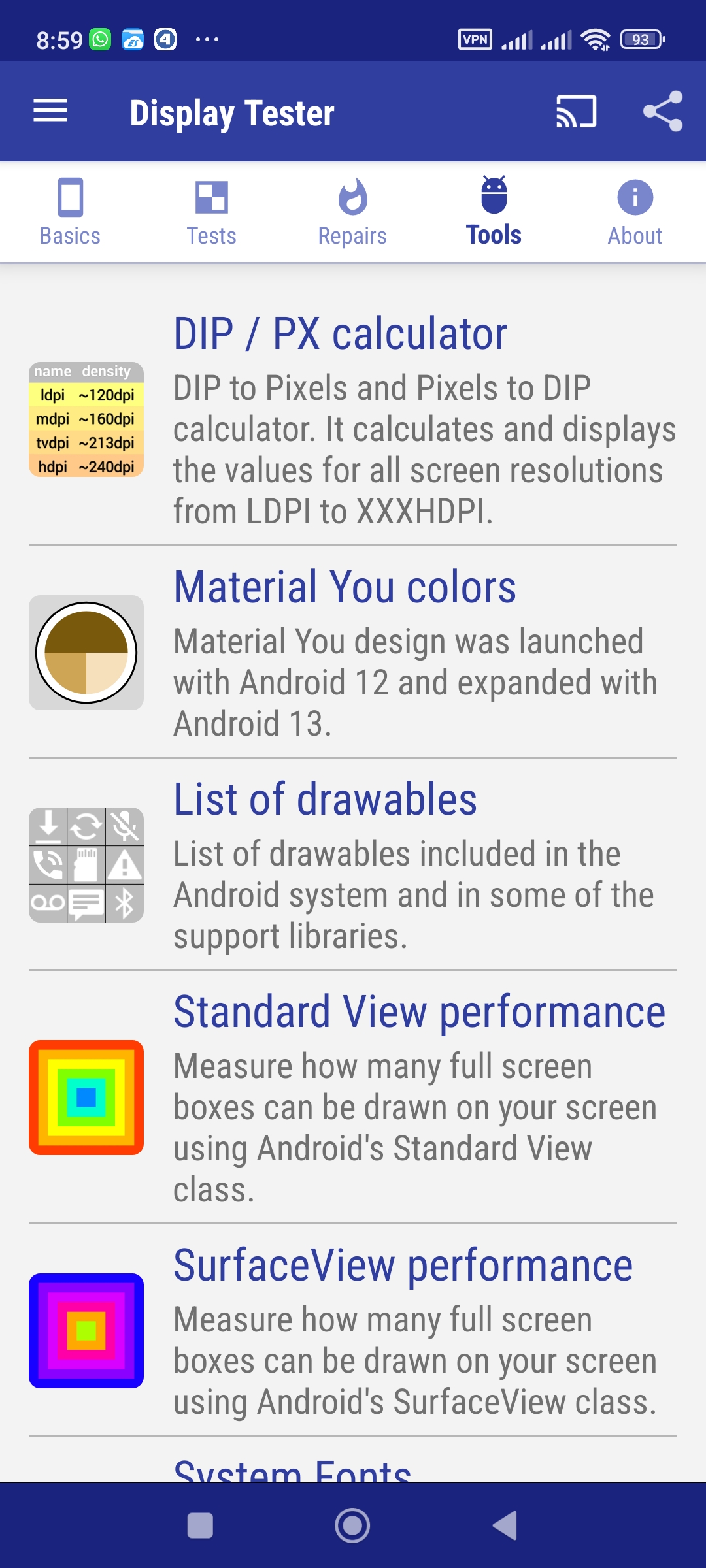Tap the system home button
This screenshot has width=706, height=1568.
click(x=352, y=1526)
